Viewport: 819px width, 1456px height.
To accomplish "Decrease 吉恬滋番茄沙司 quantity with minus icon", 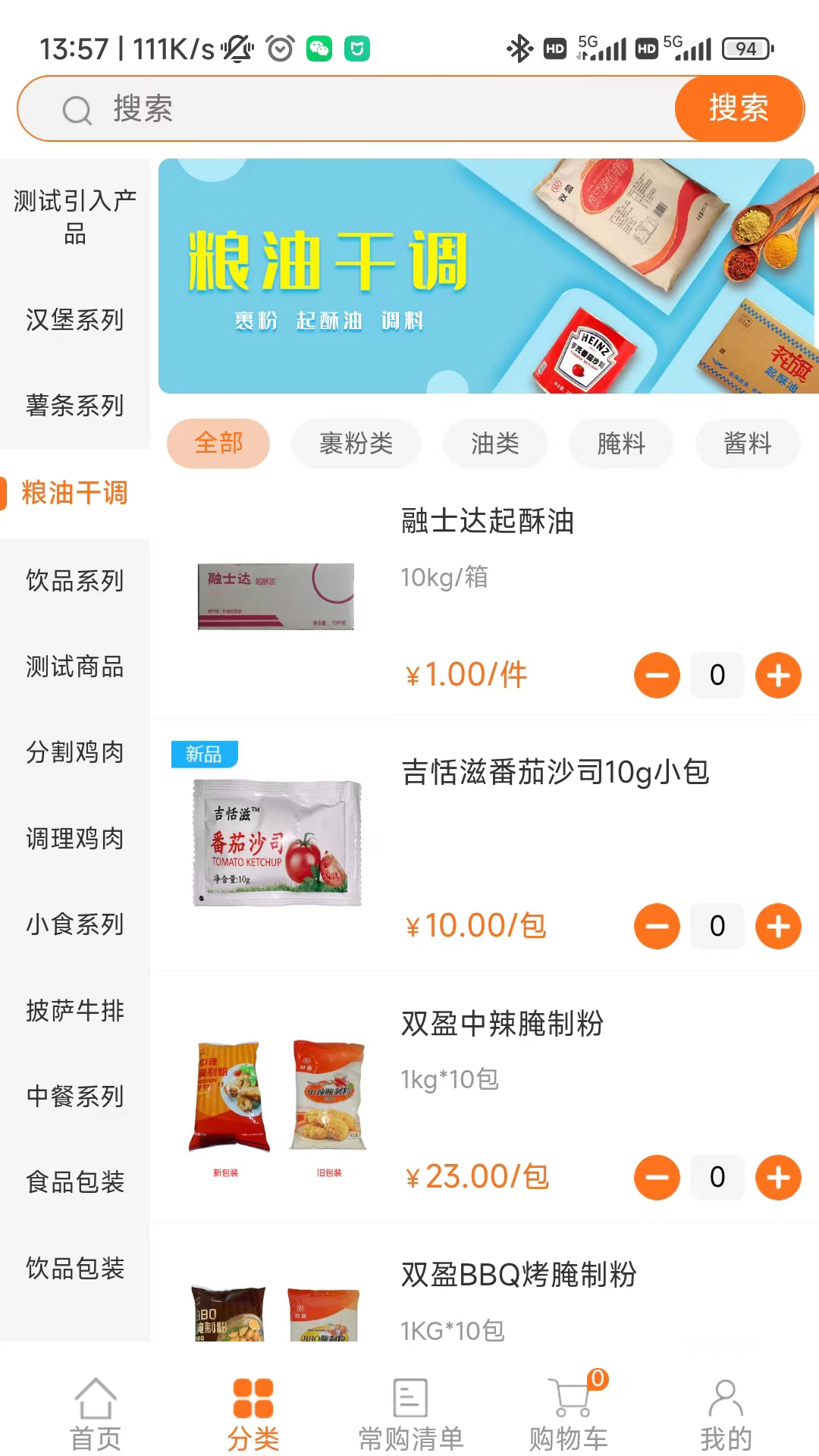I will pos(657,926).
